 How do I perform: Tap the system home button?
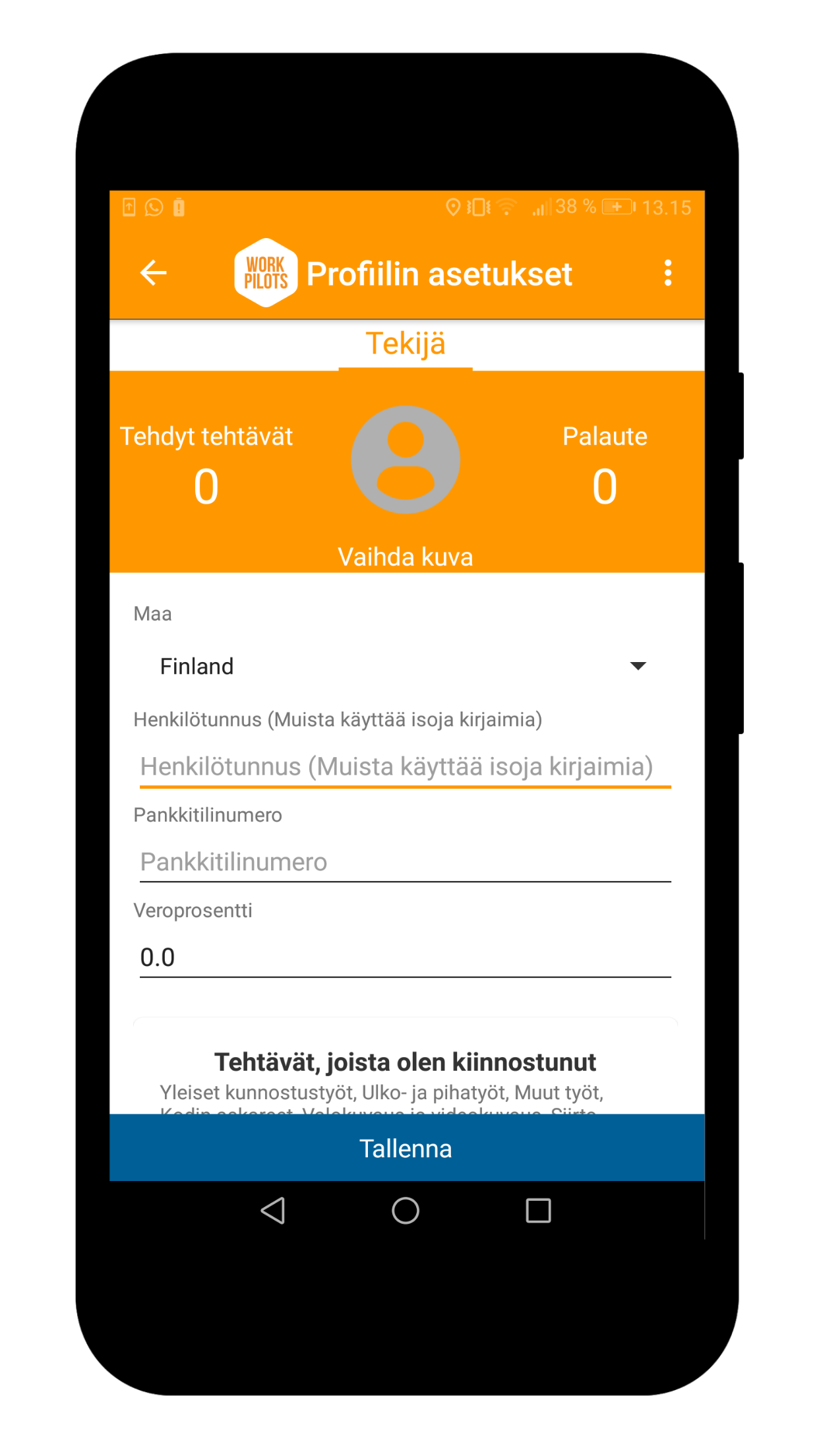click(x=406, y=1211)
